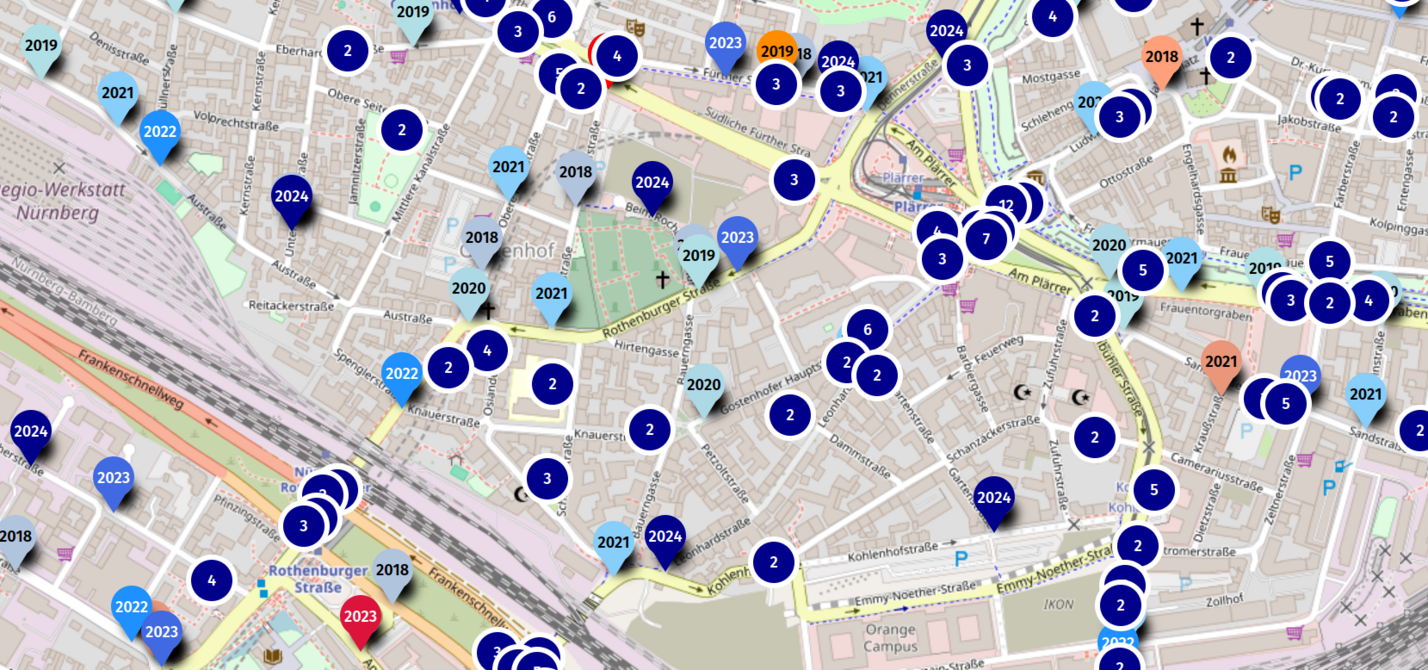The image size is (1428, 670).
Task: Open the 2022 marker near Knauerstraße
Action: (401, 375)
